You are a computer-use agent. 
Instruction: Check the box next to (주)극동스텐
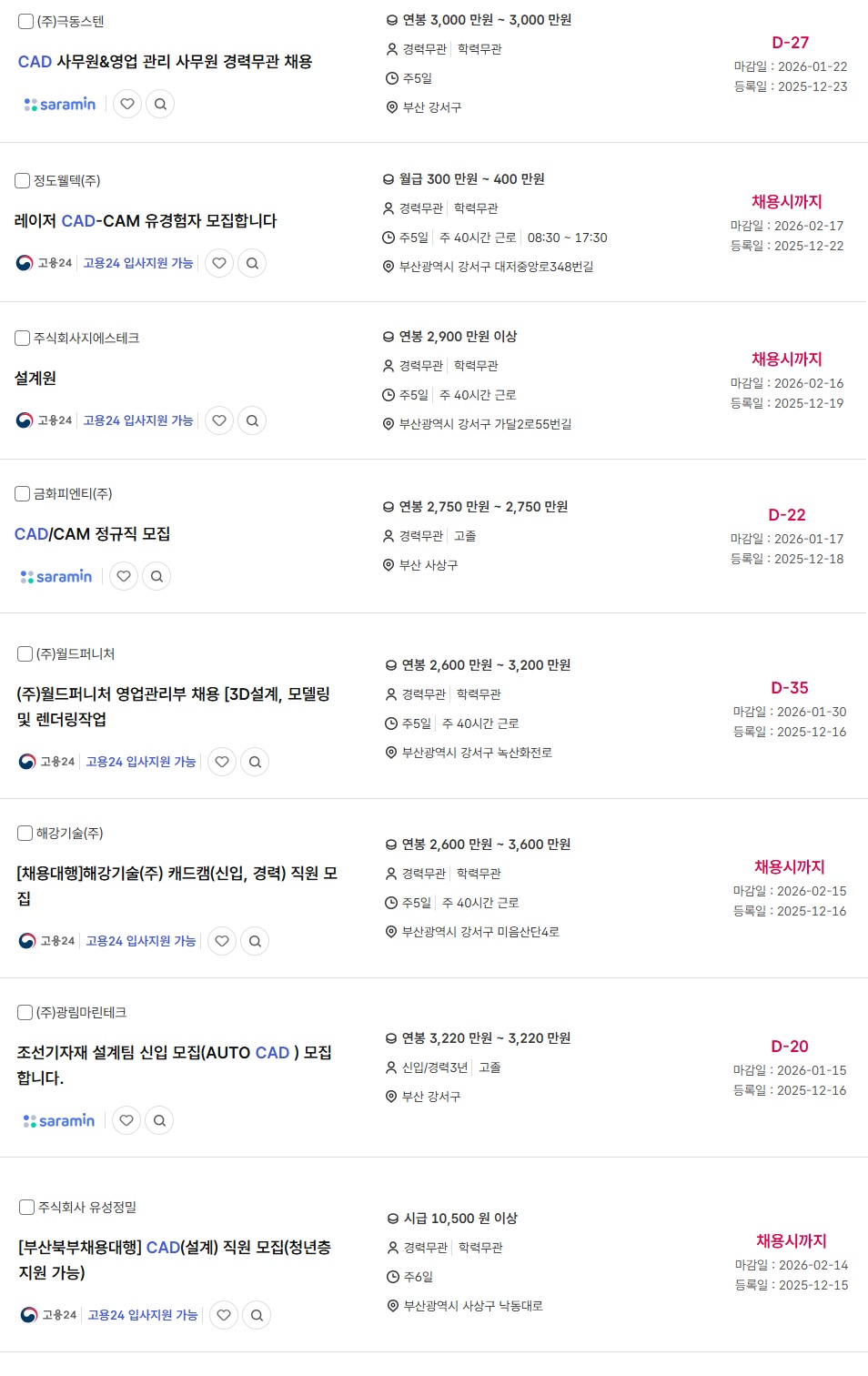pyautogui.click(x=26, y=21)
